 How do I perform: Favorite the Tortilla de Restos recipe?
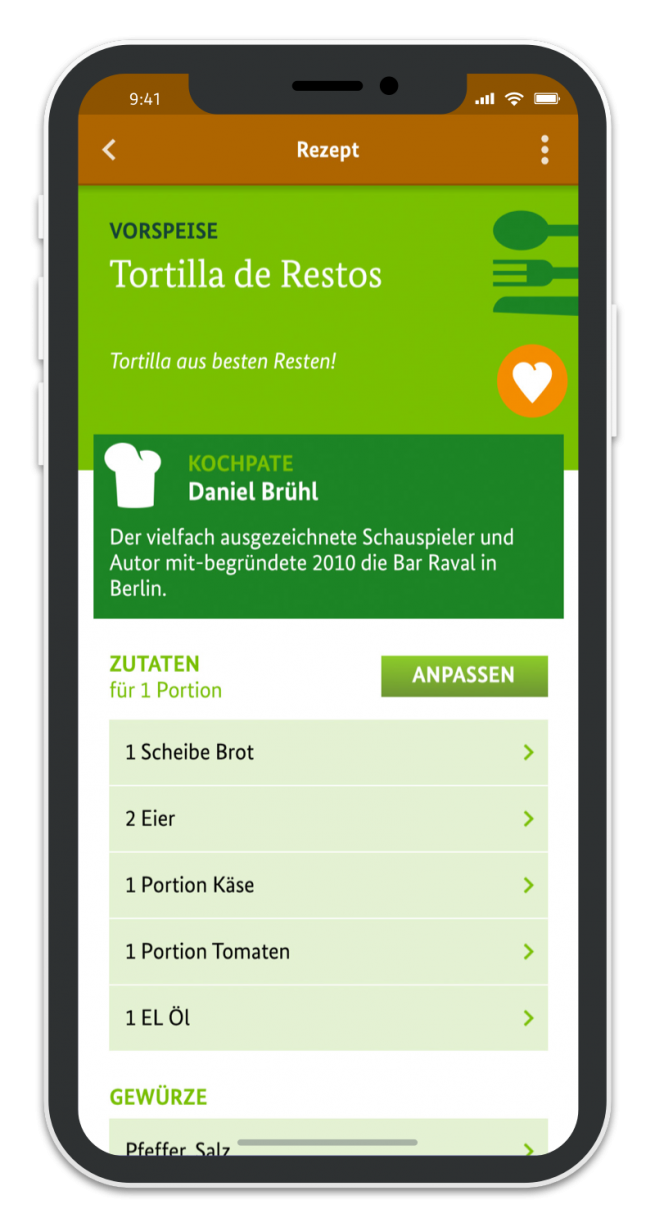(532, 381)
